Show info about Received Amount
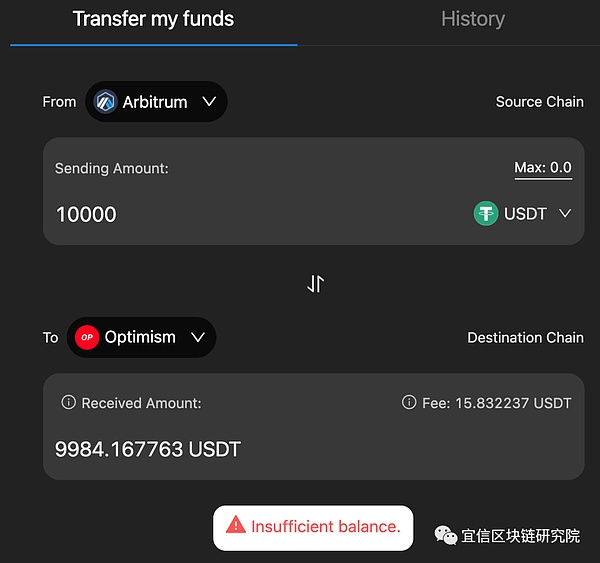 pos(68,403)
